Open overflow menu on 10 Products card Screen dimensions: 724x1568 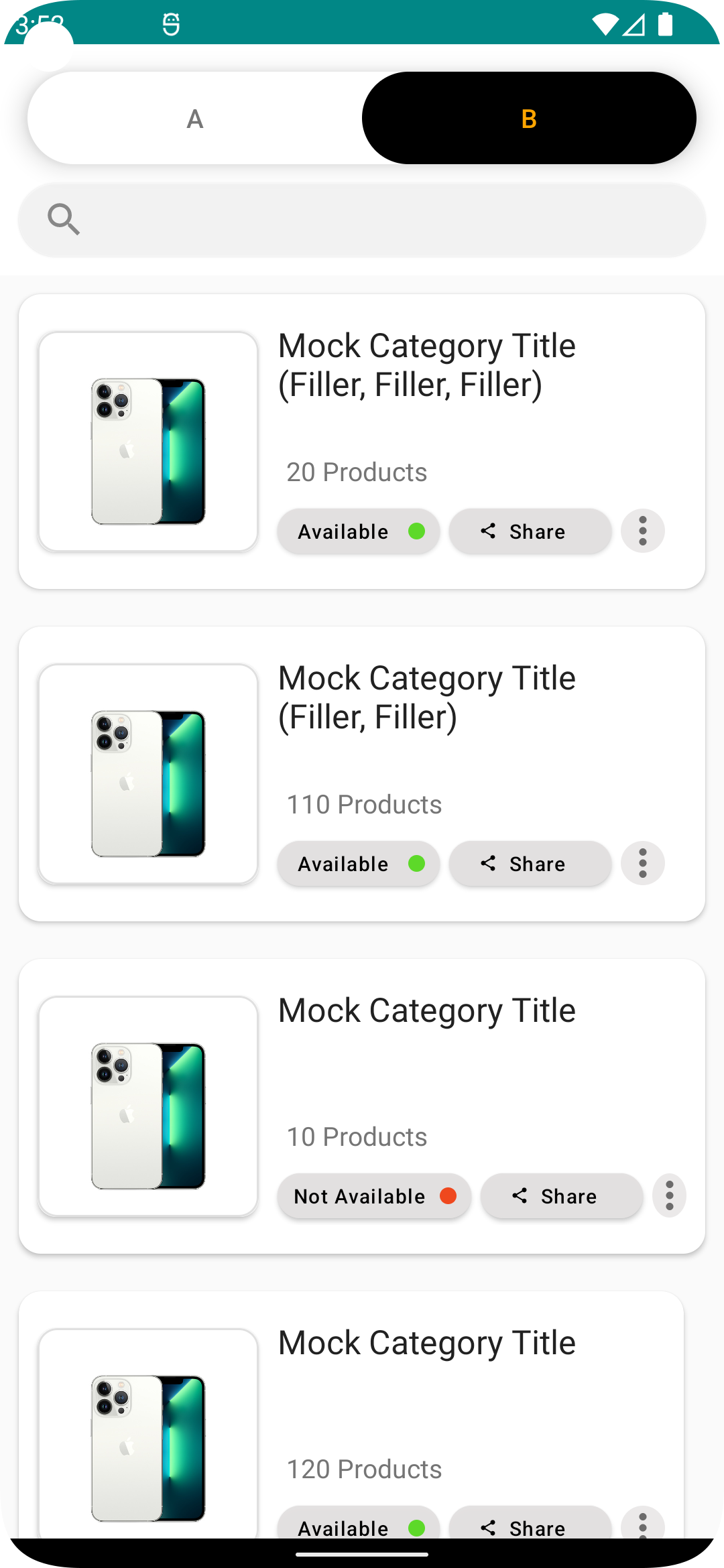(x=669, y=1196)
